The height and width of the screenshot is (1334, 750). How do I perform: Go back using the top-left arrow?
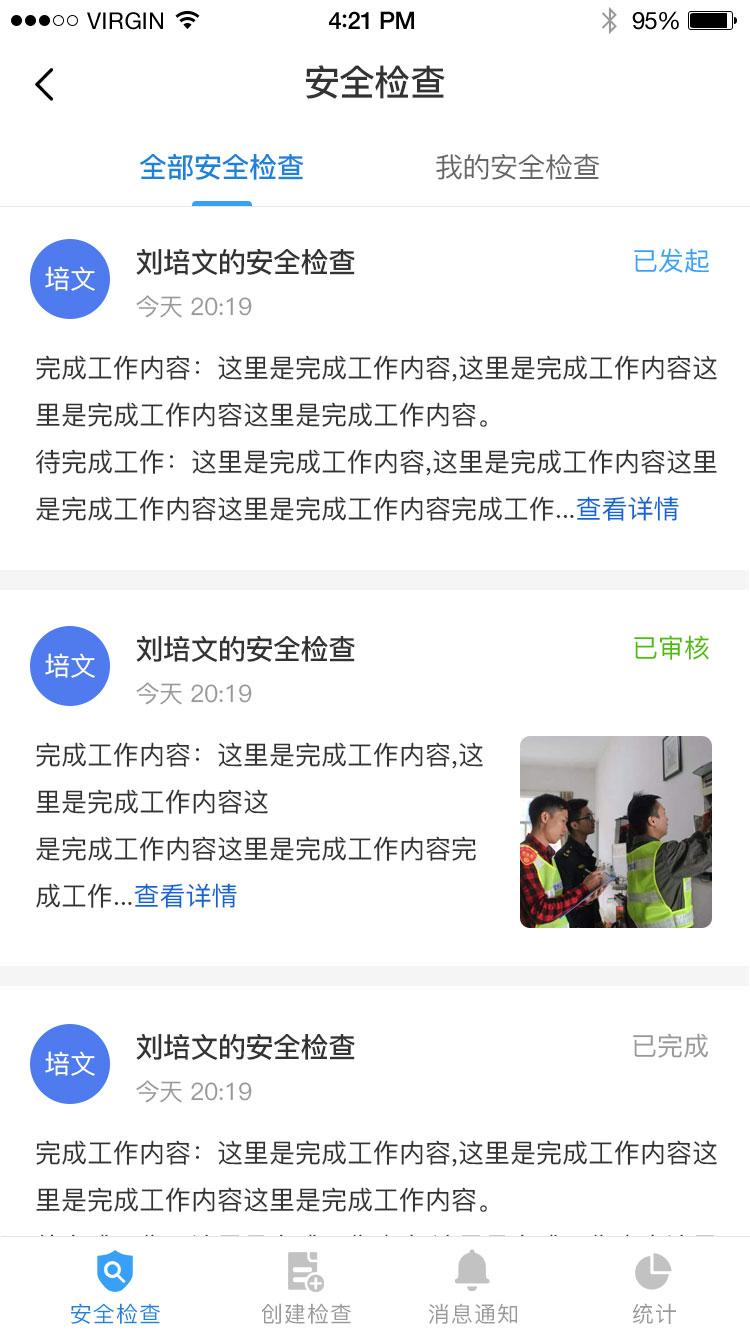[x=44, y=84]
